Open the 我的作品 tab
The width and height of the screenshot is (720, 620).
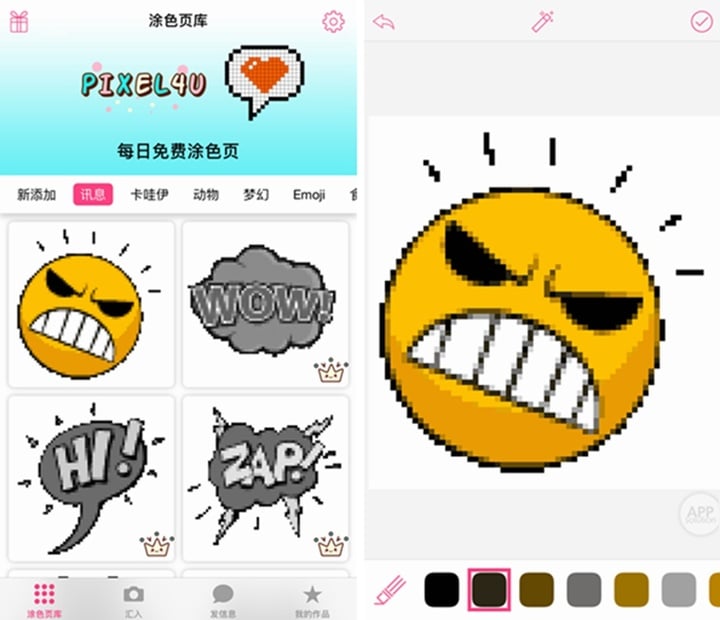(x=312, y=599)
